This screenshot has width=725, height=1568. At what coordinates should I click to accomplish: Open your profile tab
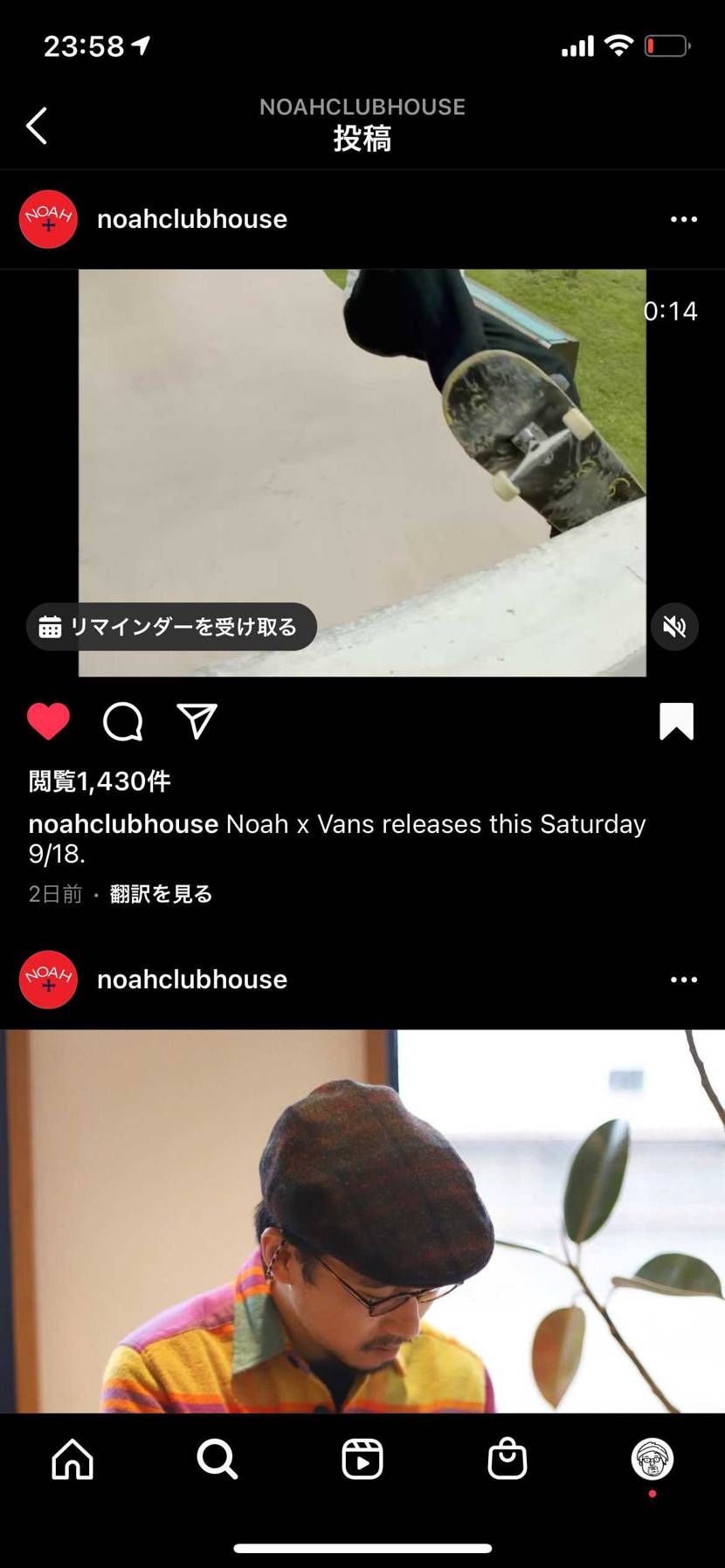652,1459
